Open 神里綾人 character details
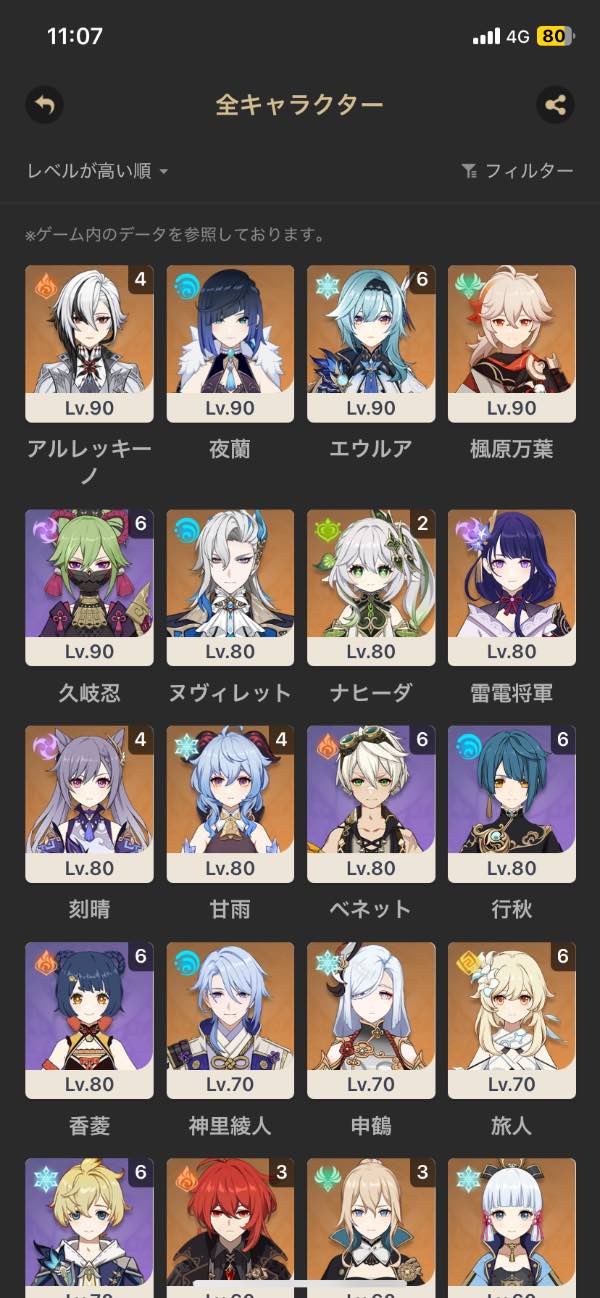Image resolution: width=600 pixels, height=1298 pixels. (230, 1019)
